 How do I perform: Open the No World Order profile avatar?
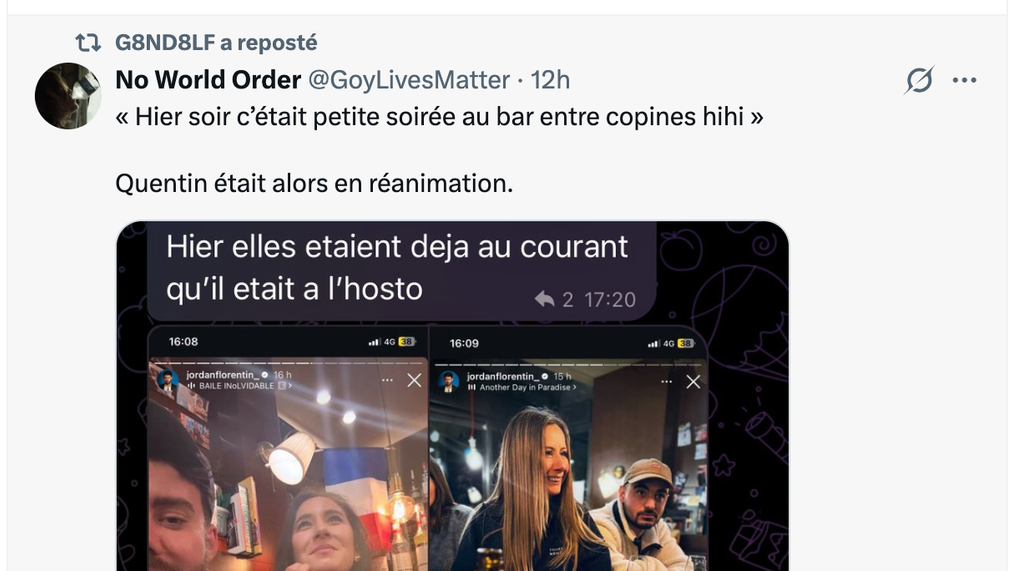[x=68, y=96]
